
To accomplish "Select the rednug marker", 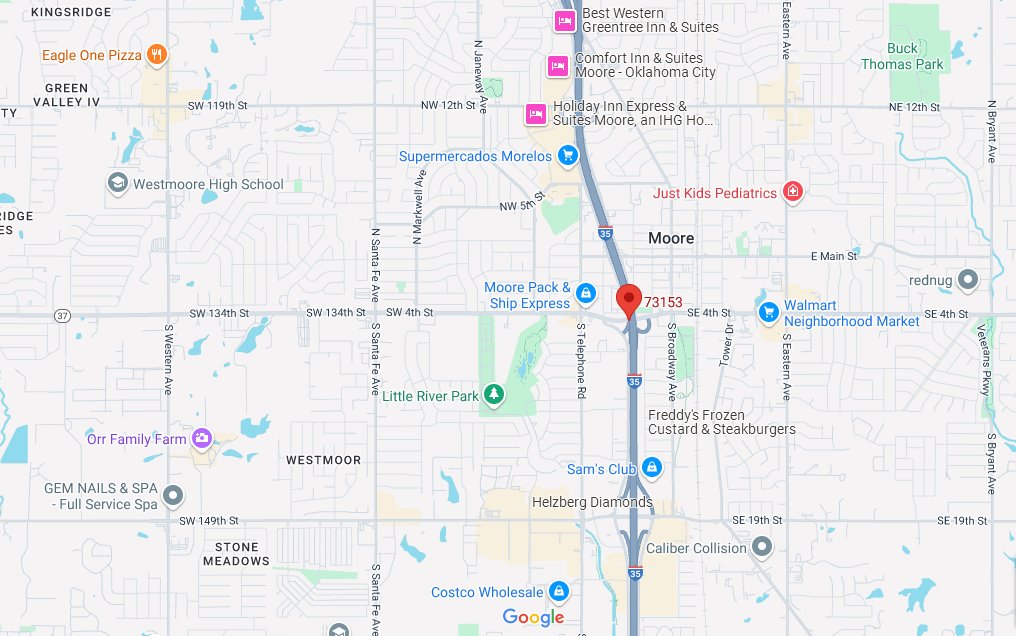I will coord(967,280).
